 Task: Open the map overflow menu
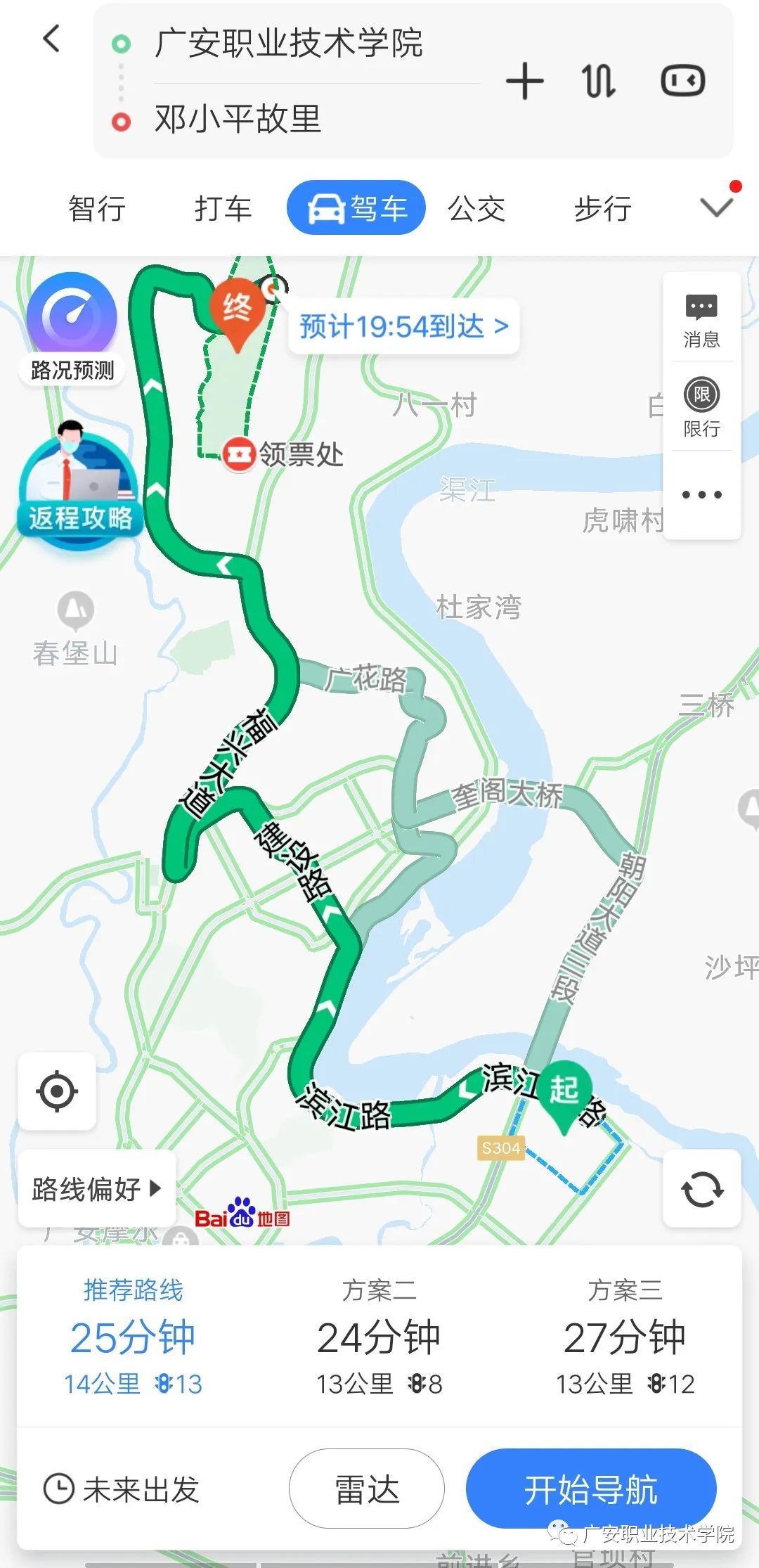coord(701,495)
